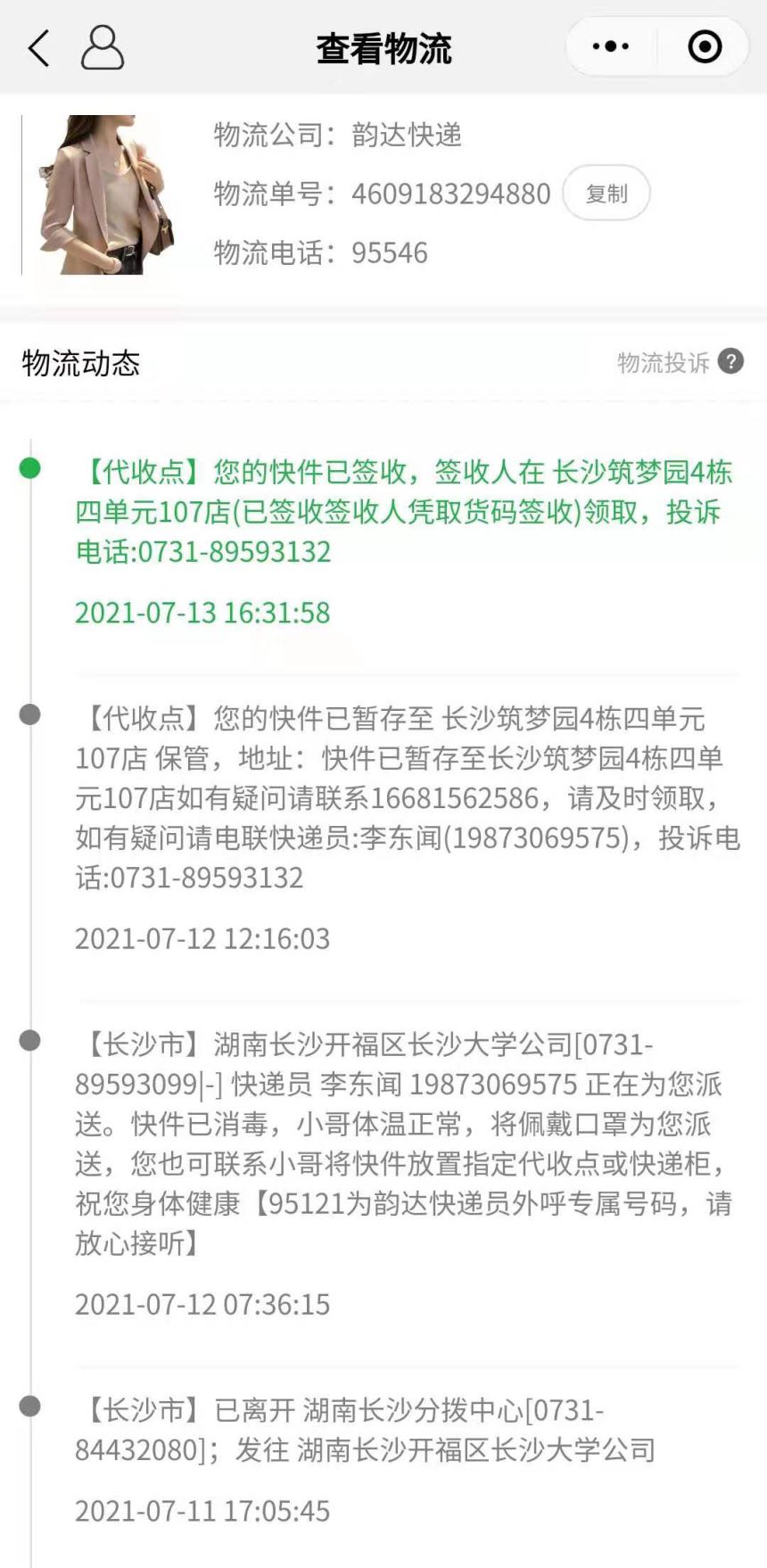Viewport: 767px width, 1568px height.
Task: Open the mini program more options menu
Action: pyautogui.click(x=611, y=46)
